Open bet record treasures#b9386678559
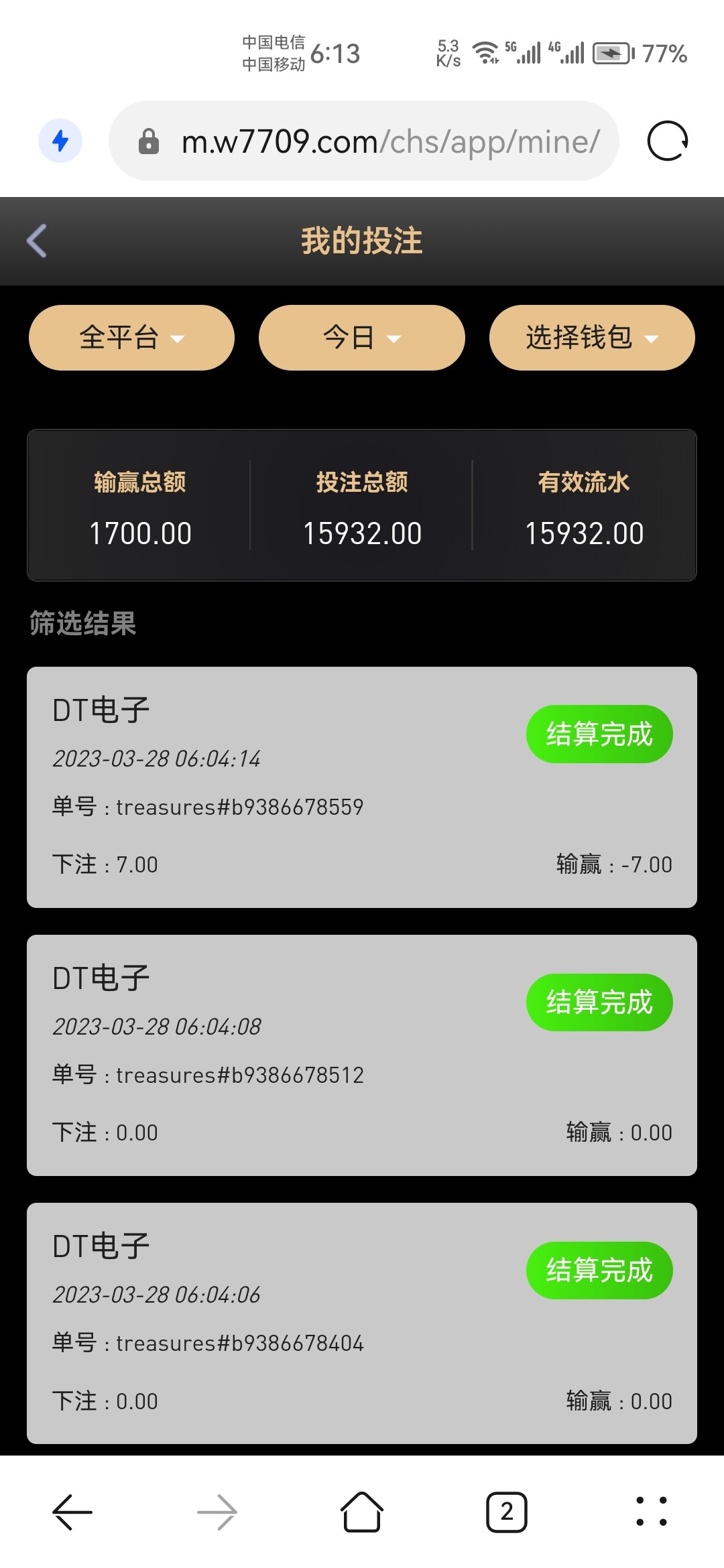The width and height of the screenshot is (724, 1568). click(362, 787)
